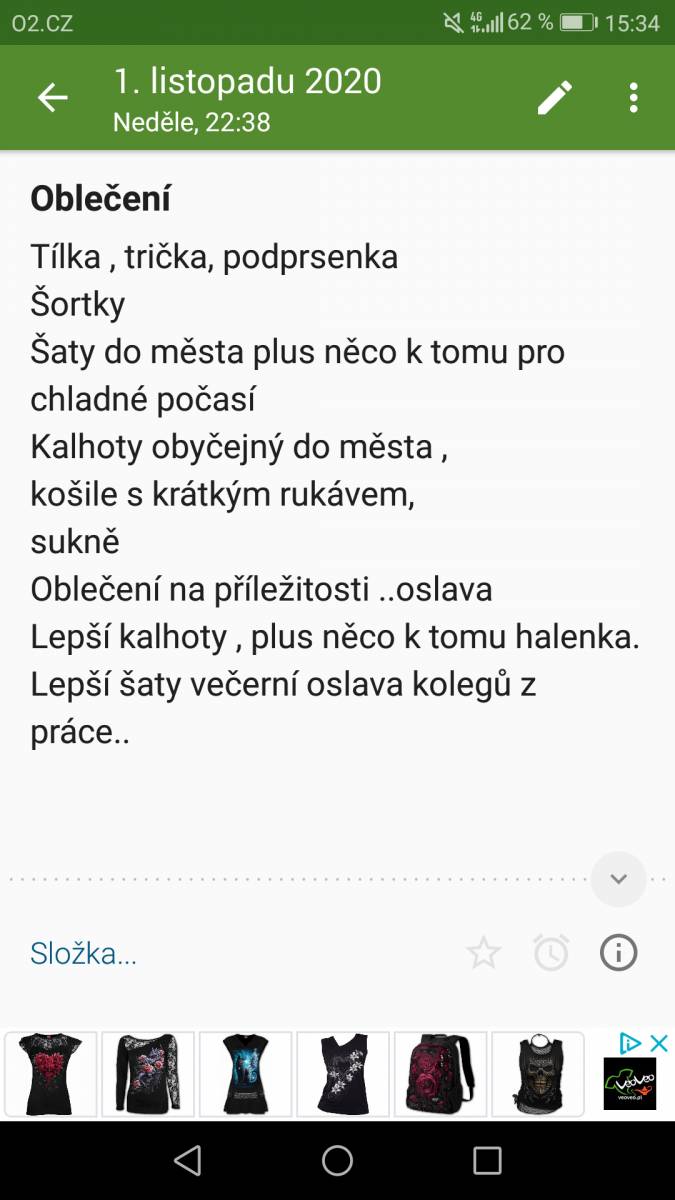Go back using the app bar arrow
Image resolution: width=675 pixels, height=1200 pixels.
(52, 97)
